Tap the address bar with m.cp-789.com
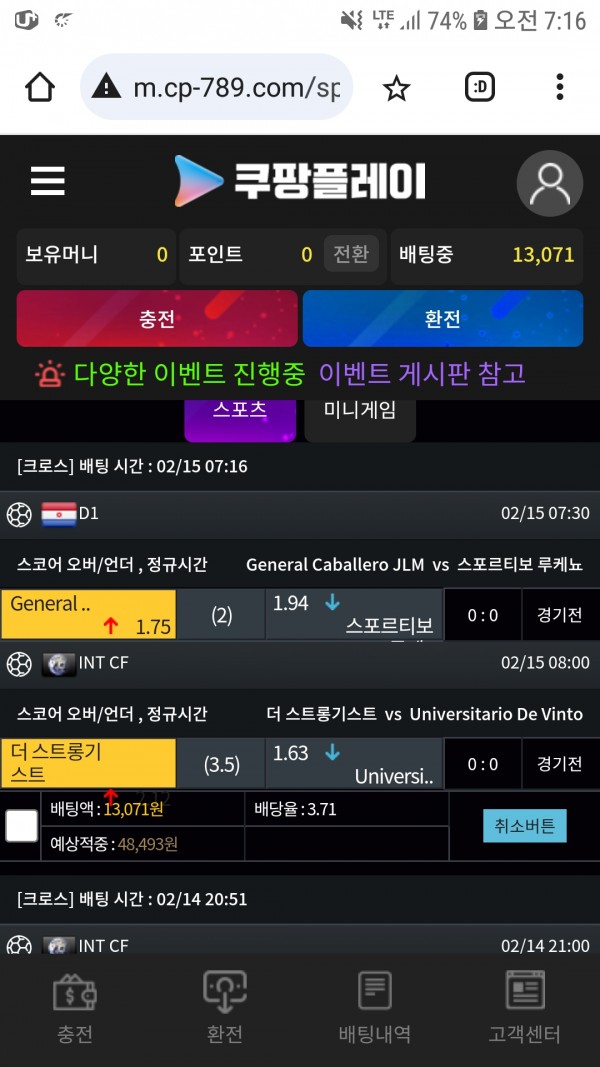The height and width of the screenshot is (1067, 600). pos(216,87)
